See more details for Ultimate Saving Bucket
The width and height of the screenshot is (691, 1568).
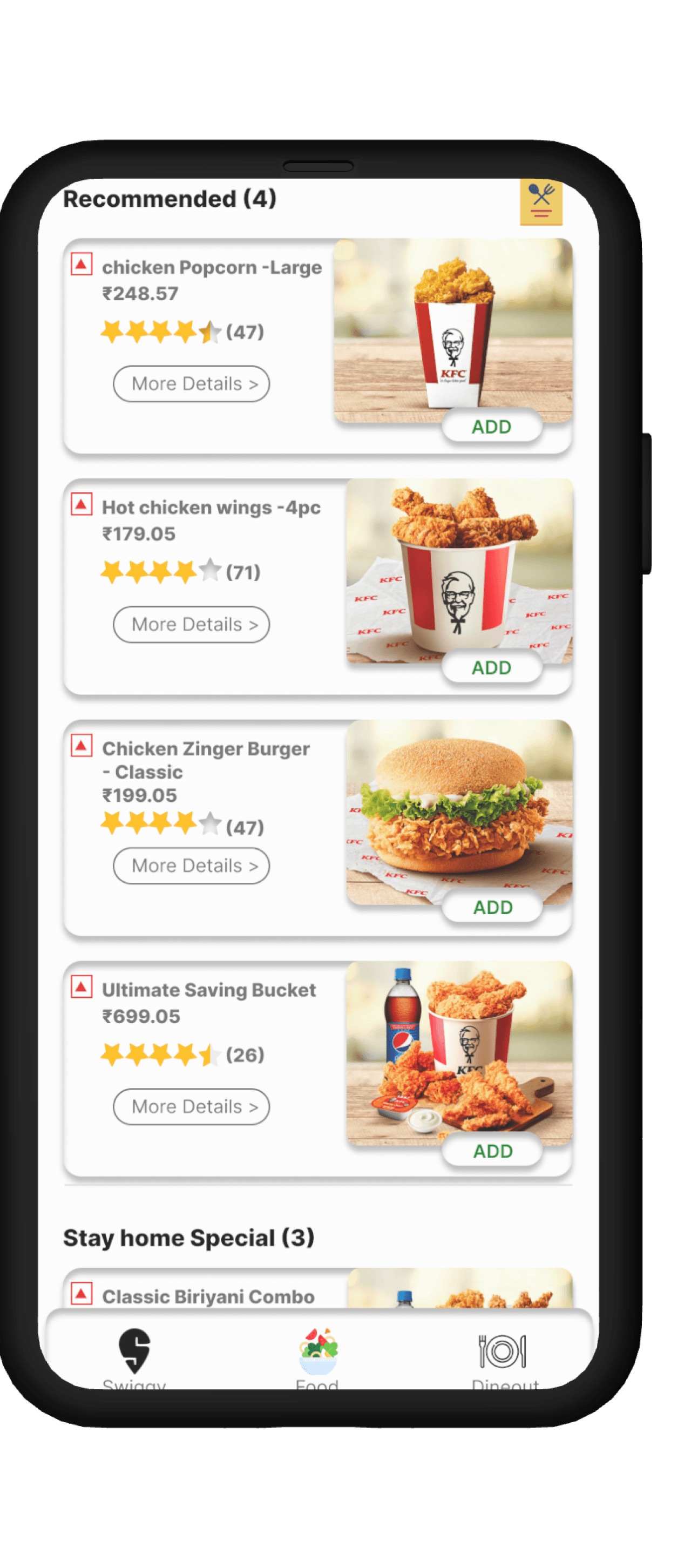point(191,1106)
